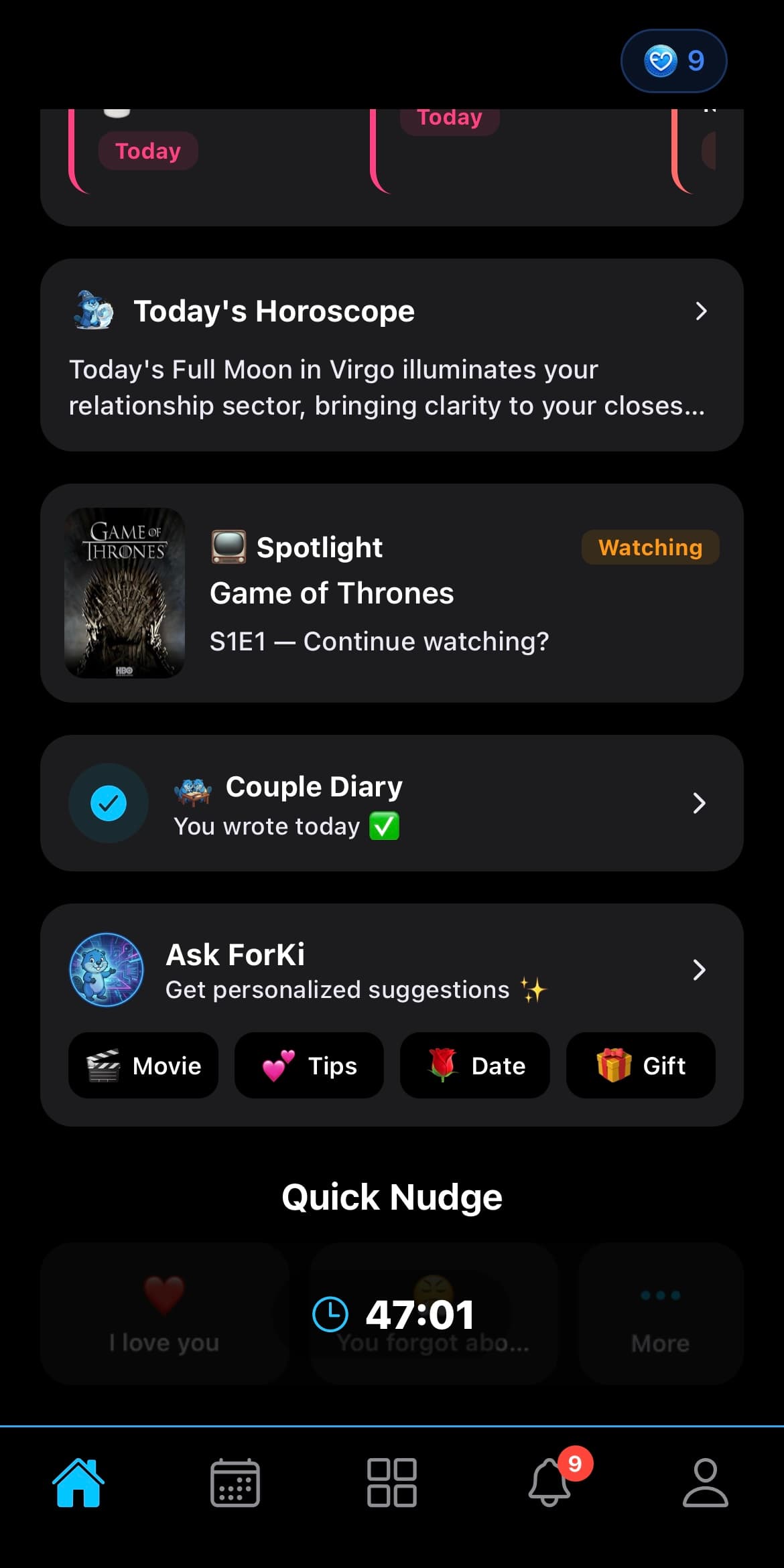Expand Ask ForKi suggestions panel
The height and width of the screenshot is (1568, 784).
click(699, 970)
